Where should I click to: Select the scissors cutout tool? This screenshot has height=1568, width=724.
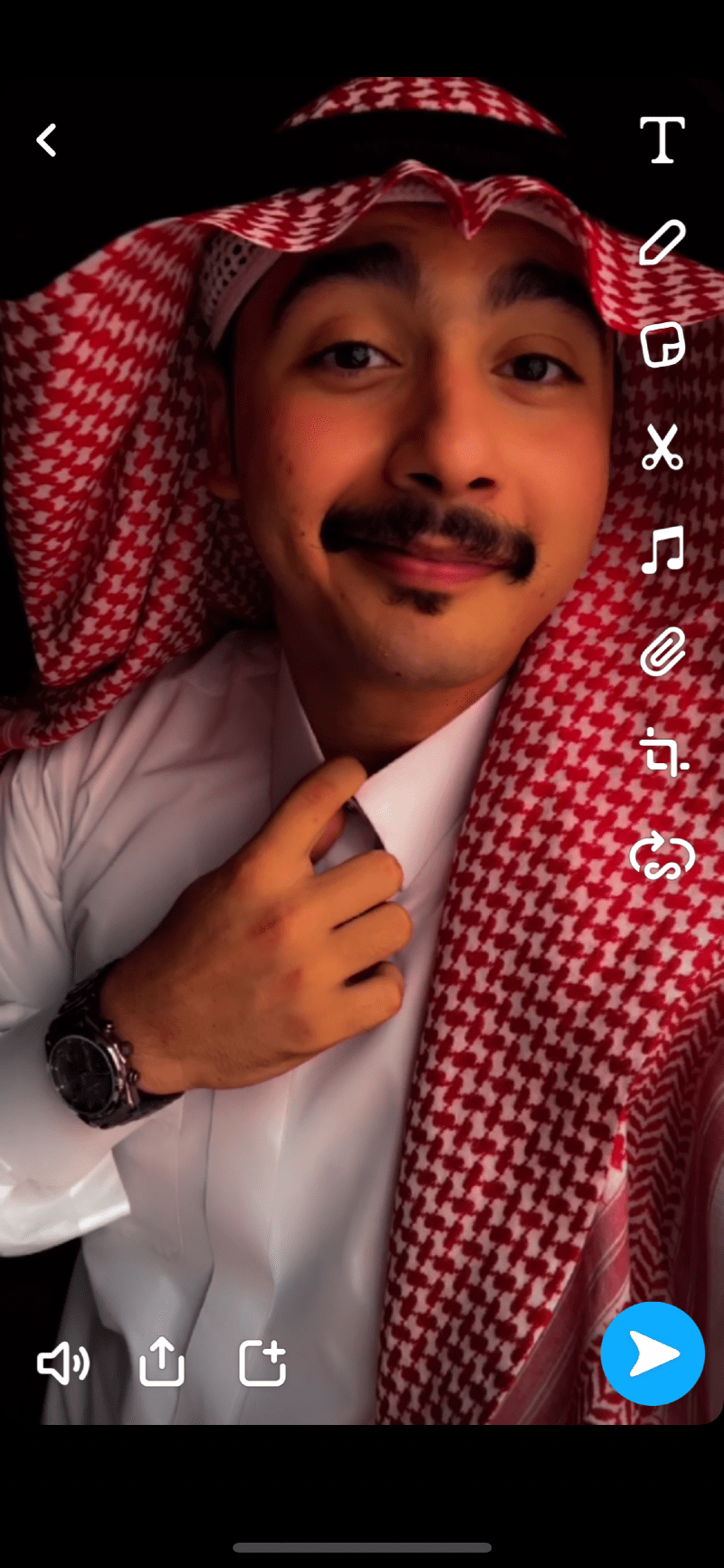tap(662, 447)
